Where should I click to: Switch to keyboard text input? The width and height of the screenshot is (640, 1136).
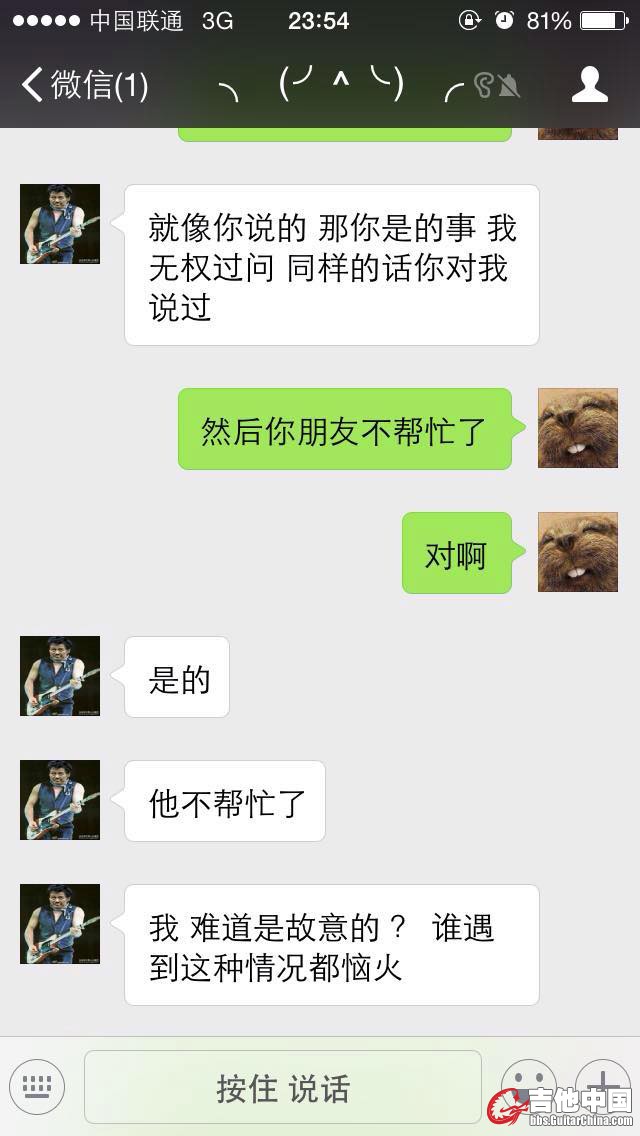point(37,1087)
